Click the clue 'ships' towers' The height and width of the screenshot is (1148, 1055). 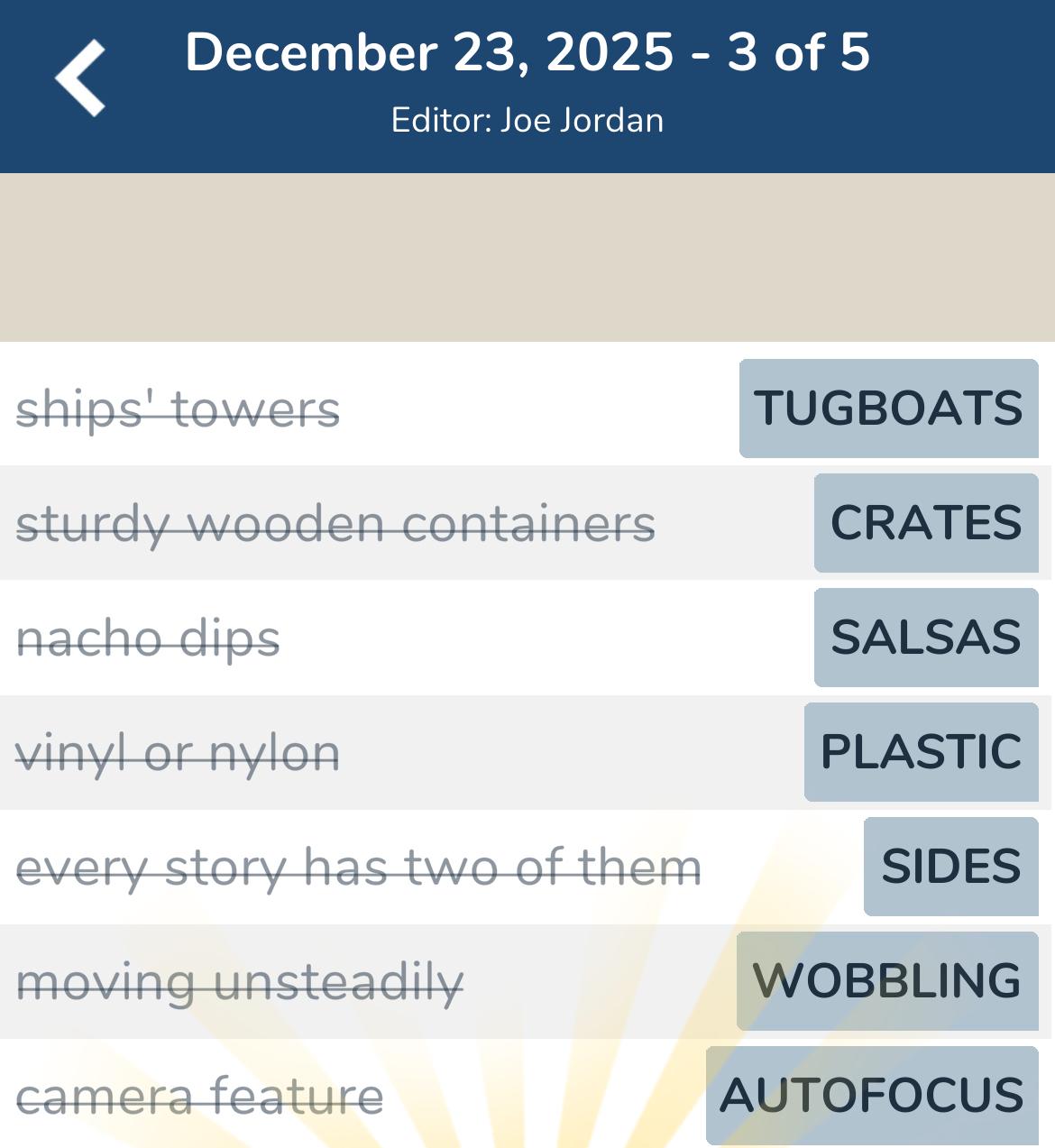pos(179,409)
